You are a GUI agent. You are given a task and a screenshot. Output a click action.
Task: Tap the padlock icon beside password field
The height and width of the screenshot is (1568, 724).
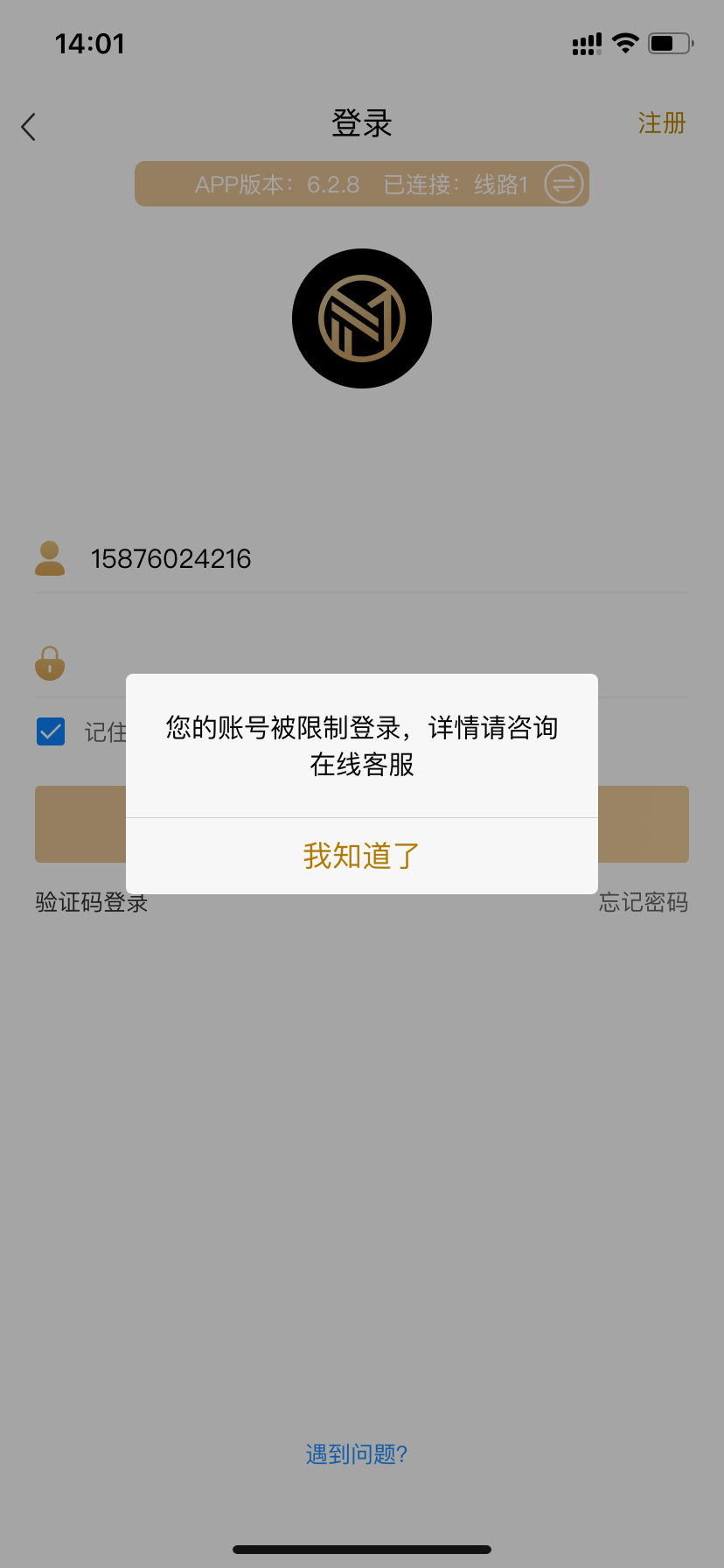50,663
